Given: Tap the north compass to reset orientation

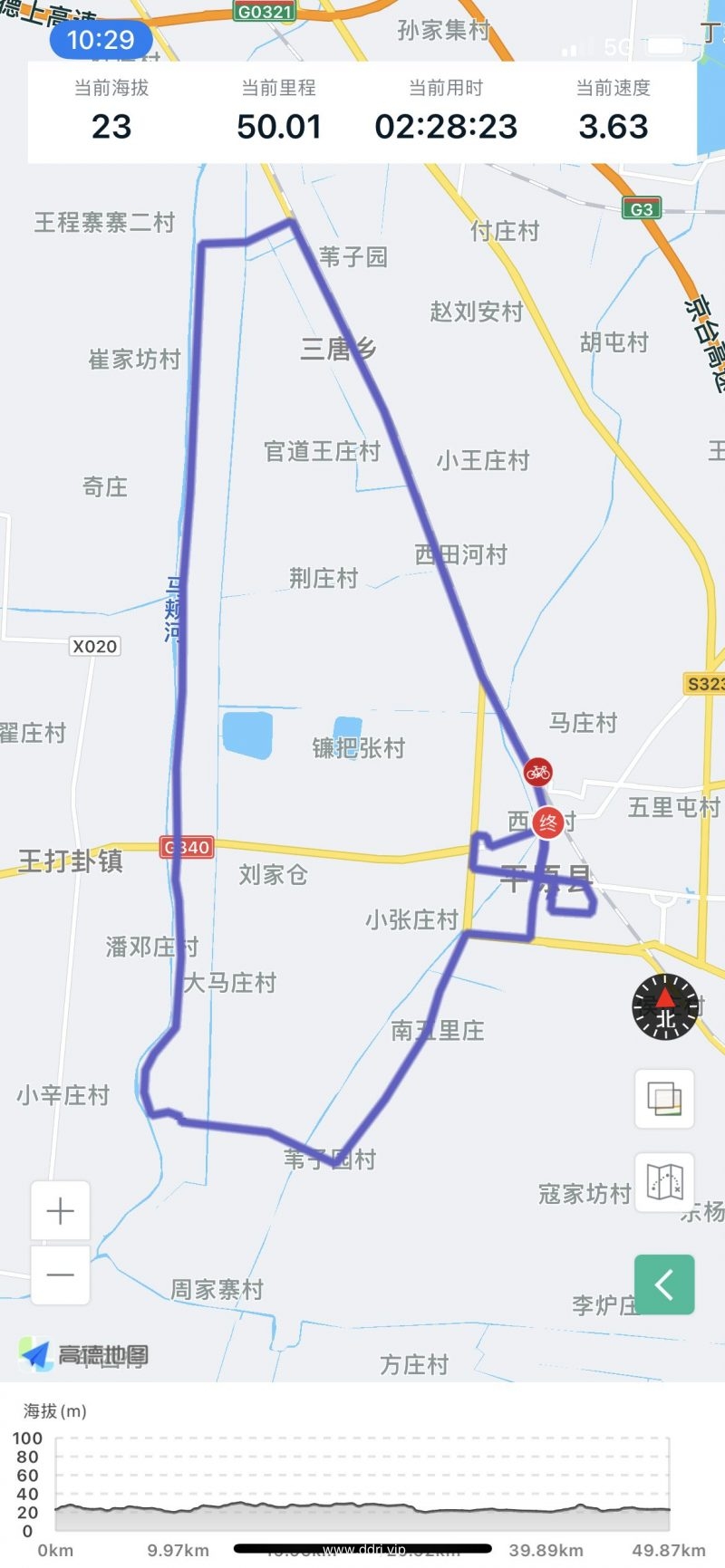Looking at the screenshot, I should (x=665, y=1007).
